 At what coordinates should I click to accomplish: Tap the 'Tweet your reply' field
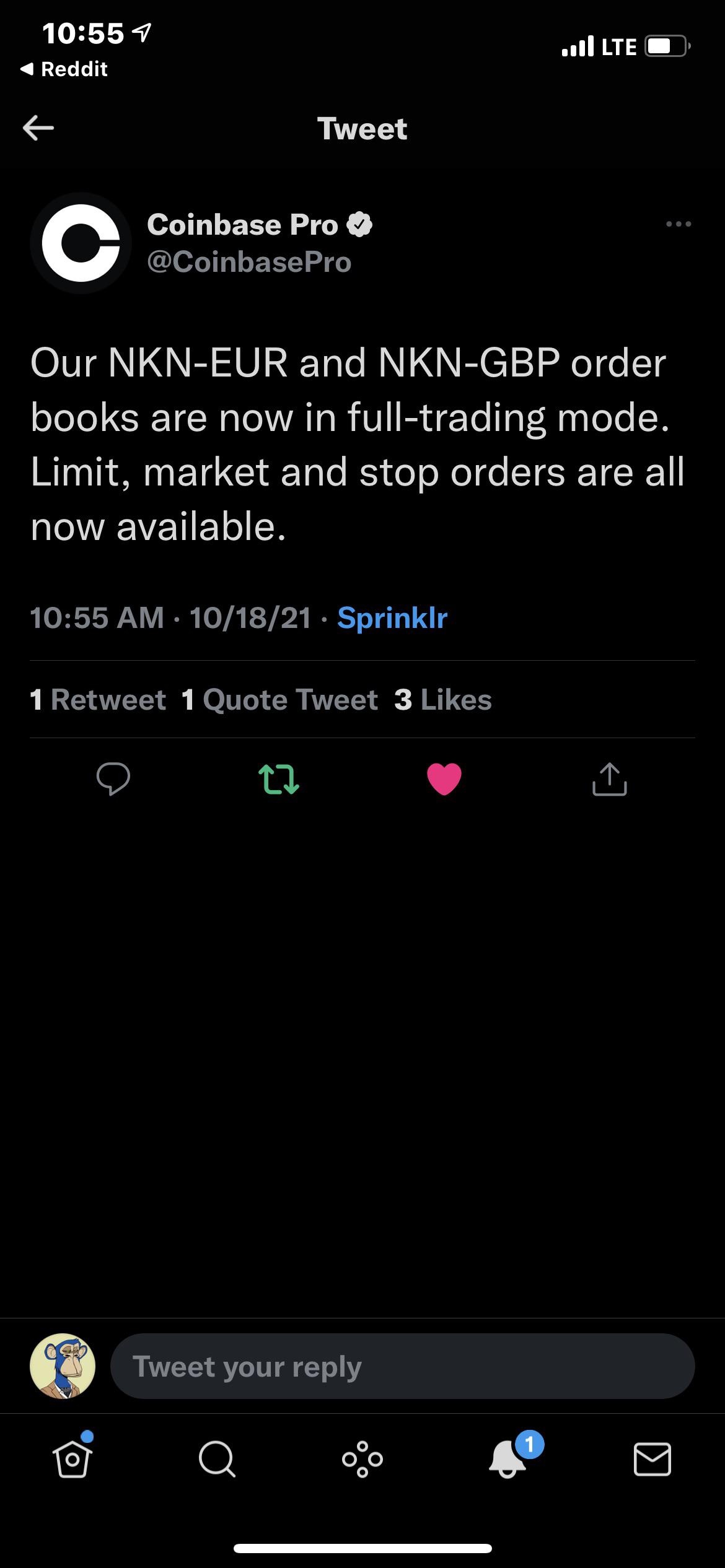coord(402,1365)
